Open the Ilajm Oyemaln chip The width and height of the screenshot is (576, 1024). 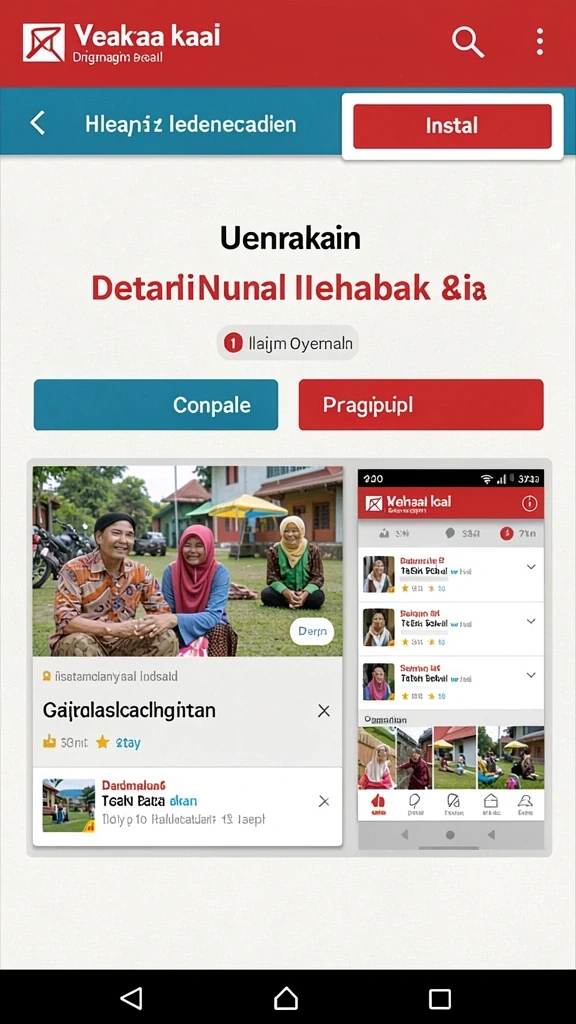288,343
